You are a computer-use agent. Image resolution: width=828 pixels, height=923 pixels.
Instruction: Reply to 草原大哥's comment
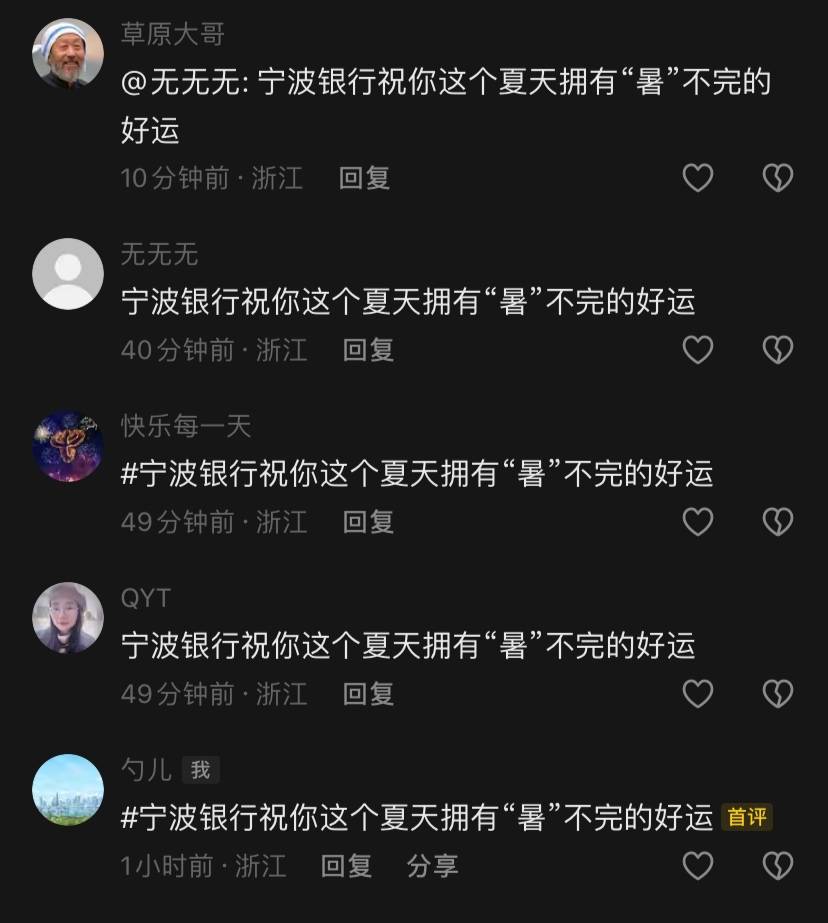[x=364, y=178]
